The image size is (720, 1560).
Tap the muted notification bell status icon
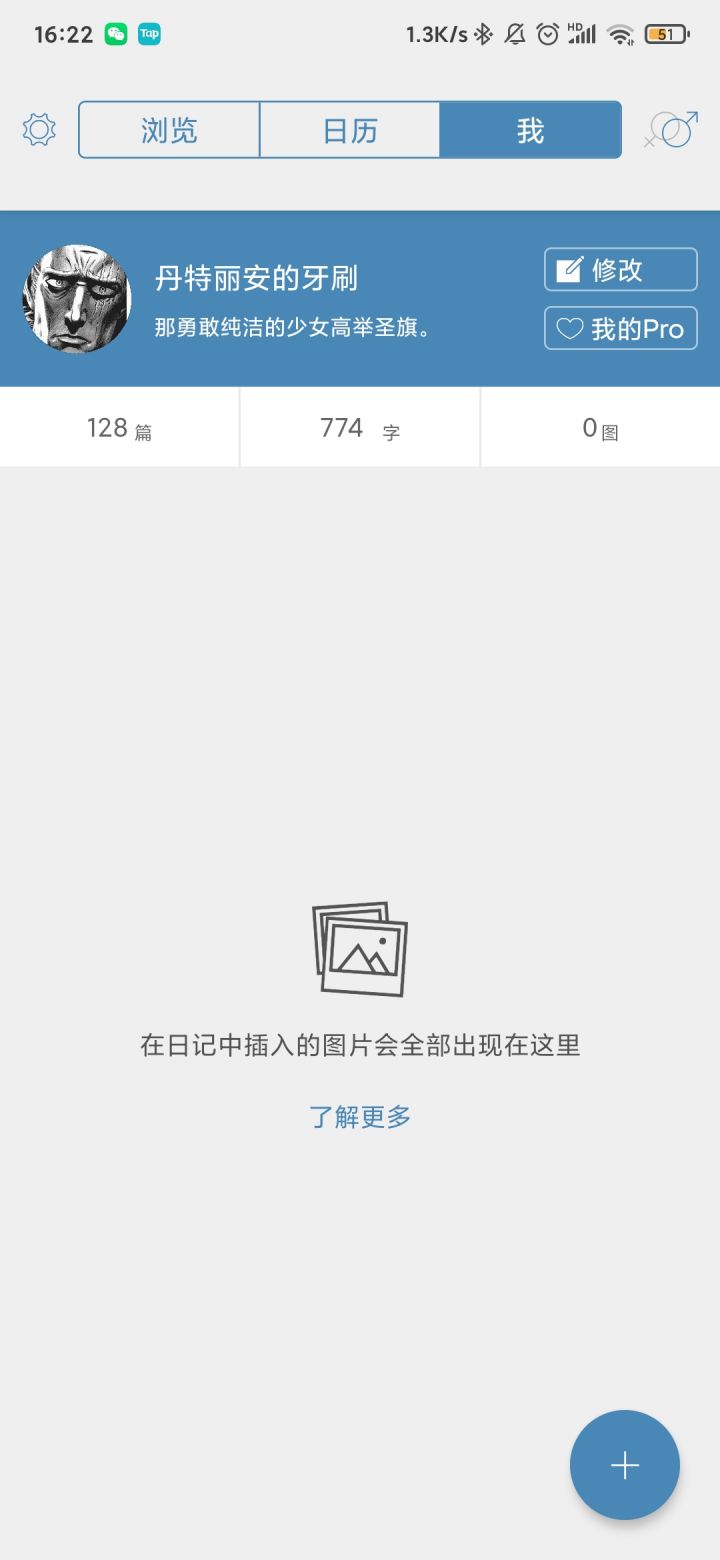tap(514, 33)
